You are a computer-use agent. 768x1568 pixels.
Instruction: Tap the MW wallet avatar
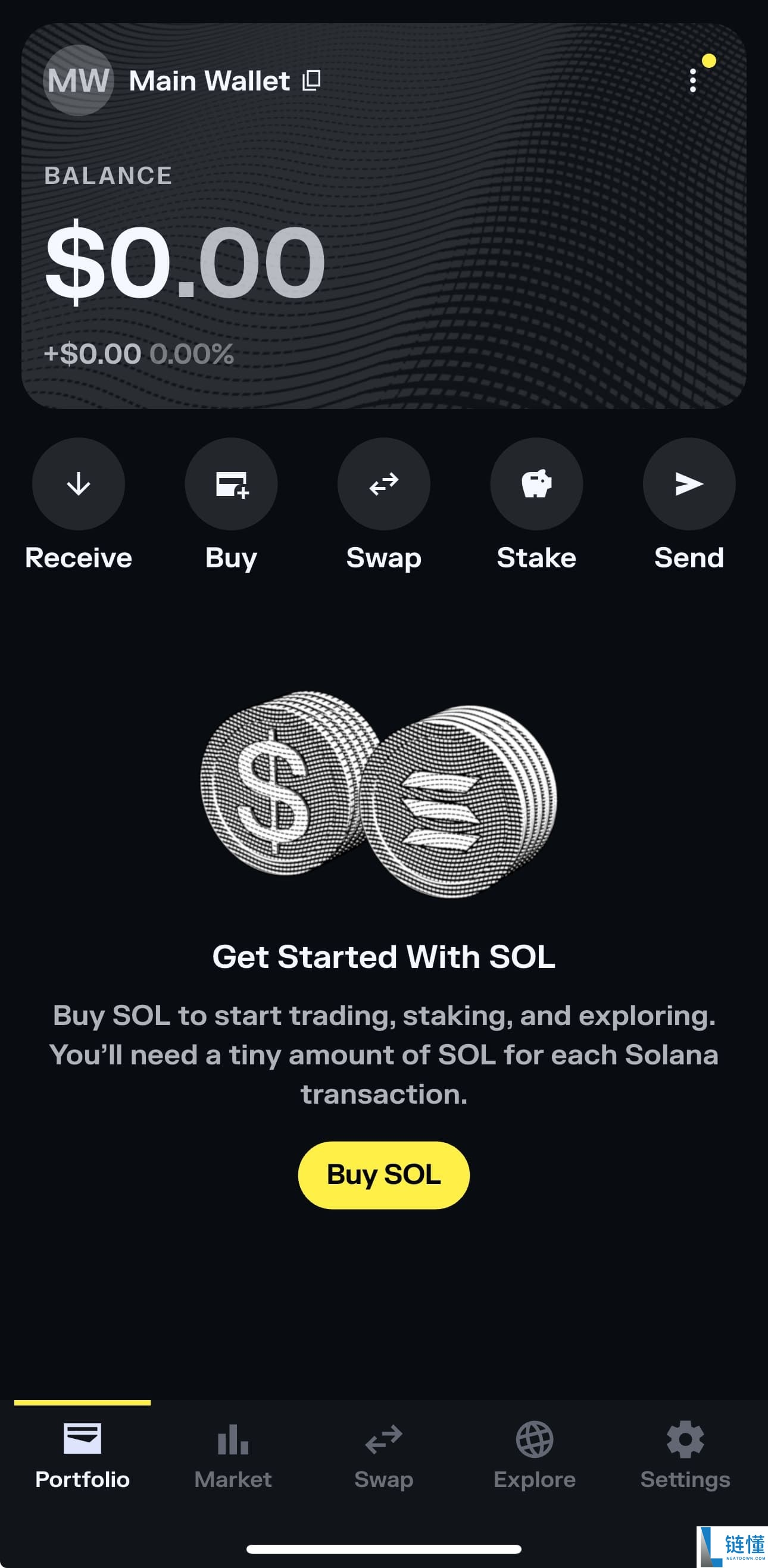[78, 80]
